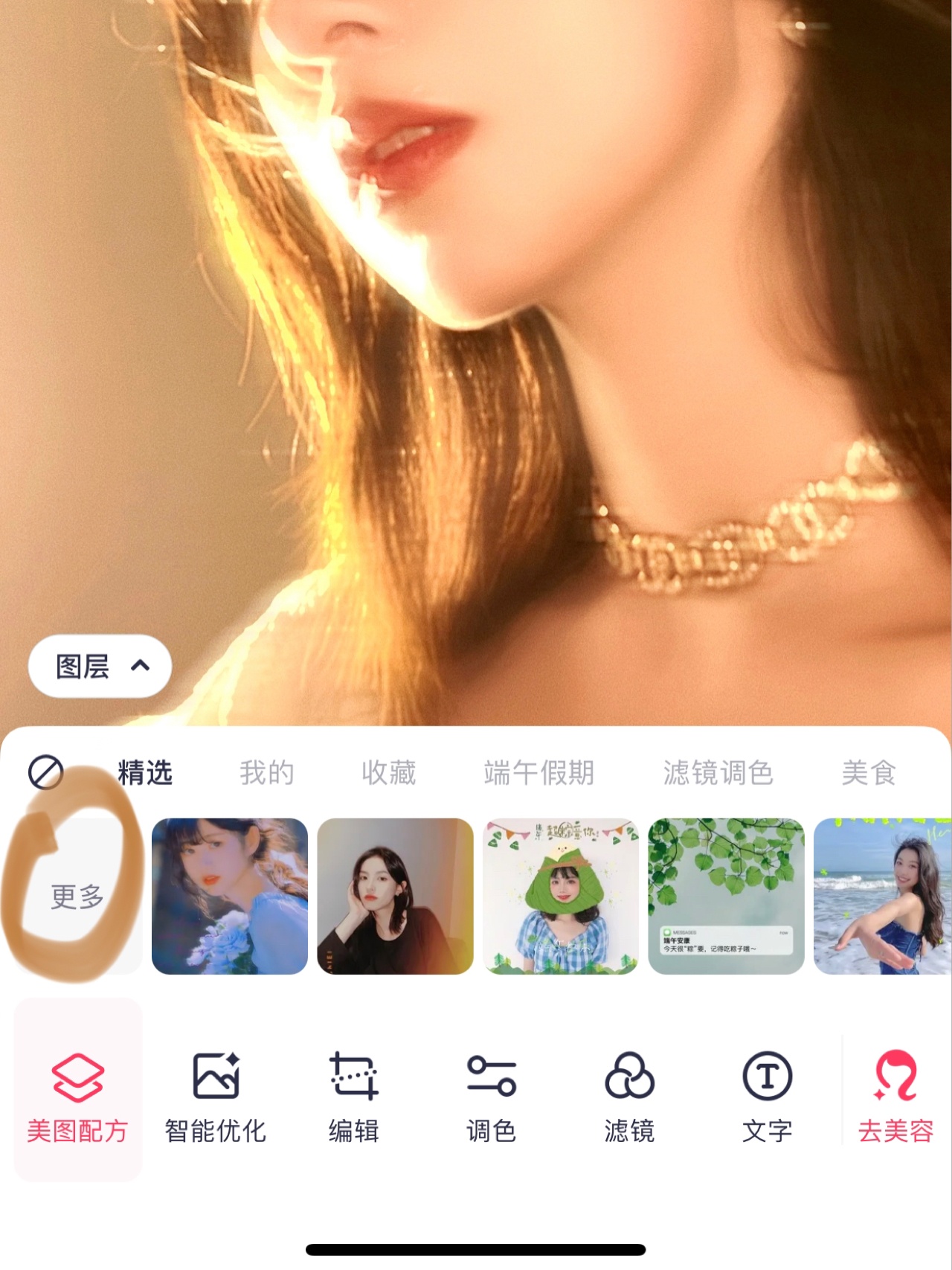Tap 更多 to see more recipes

click(77, 897)
